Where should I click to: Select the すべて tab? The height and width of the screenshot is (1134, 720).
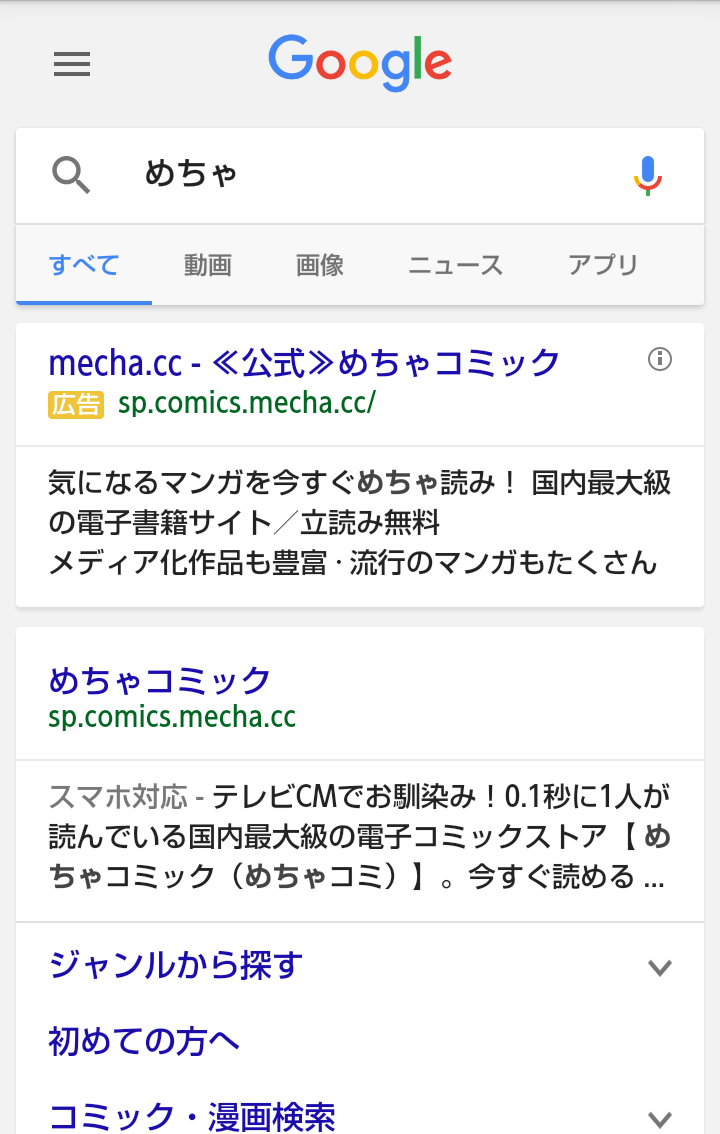pos(84,265)
